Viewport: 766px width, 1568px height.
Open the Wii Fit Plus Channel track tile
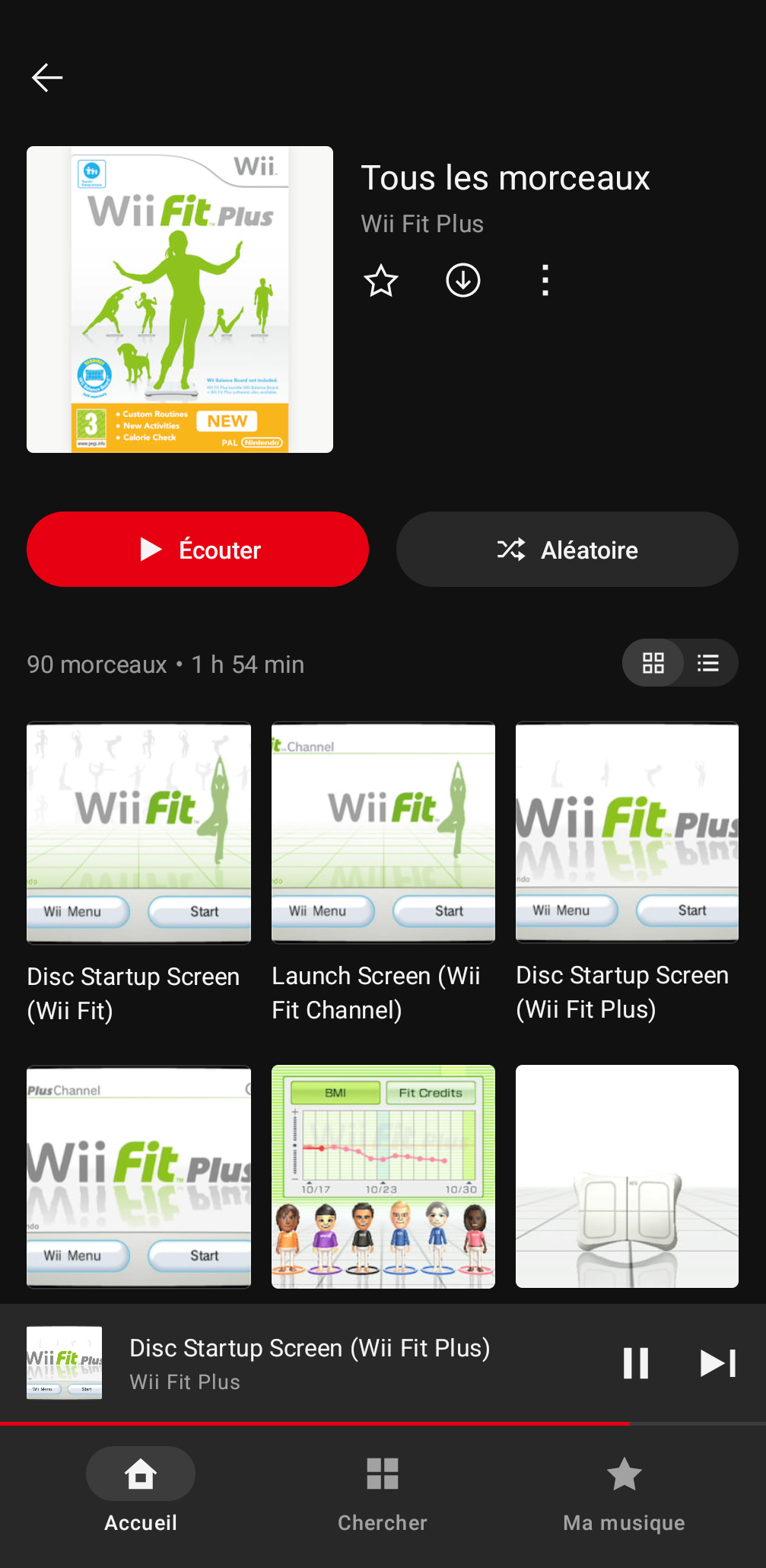click(138, 1177)
